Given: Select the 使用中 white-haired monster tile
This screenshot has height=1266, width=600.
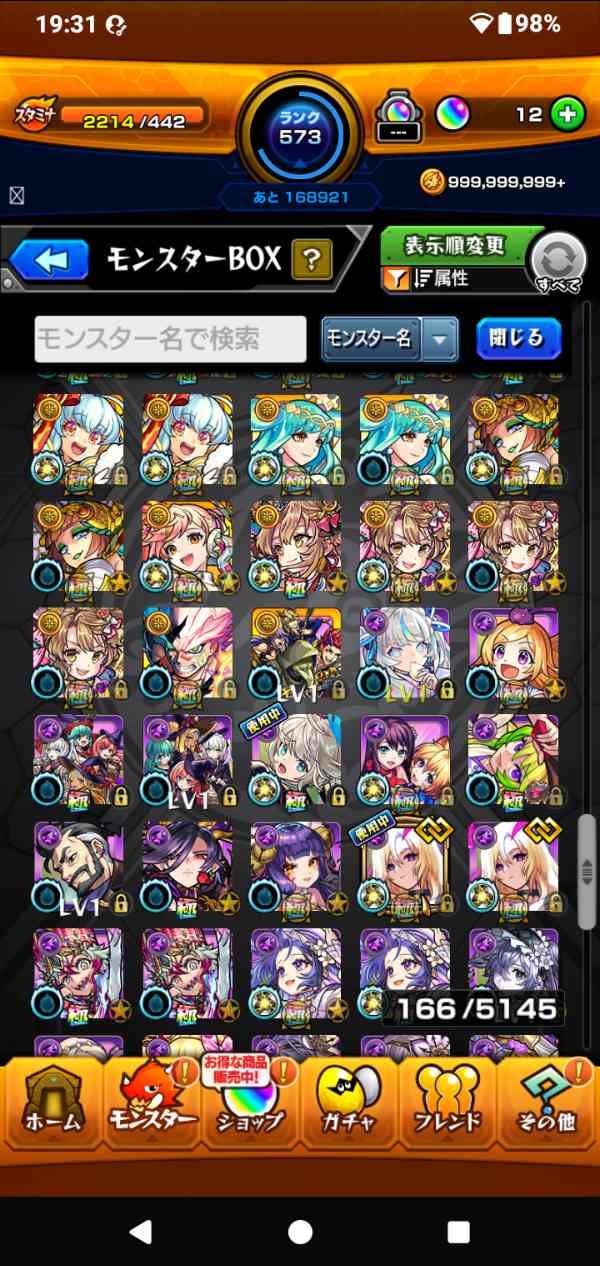Looking at the screenshot, I should click(295, 760).
